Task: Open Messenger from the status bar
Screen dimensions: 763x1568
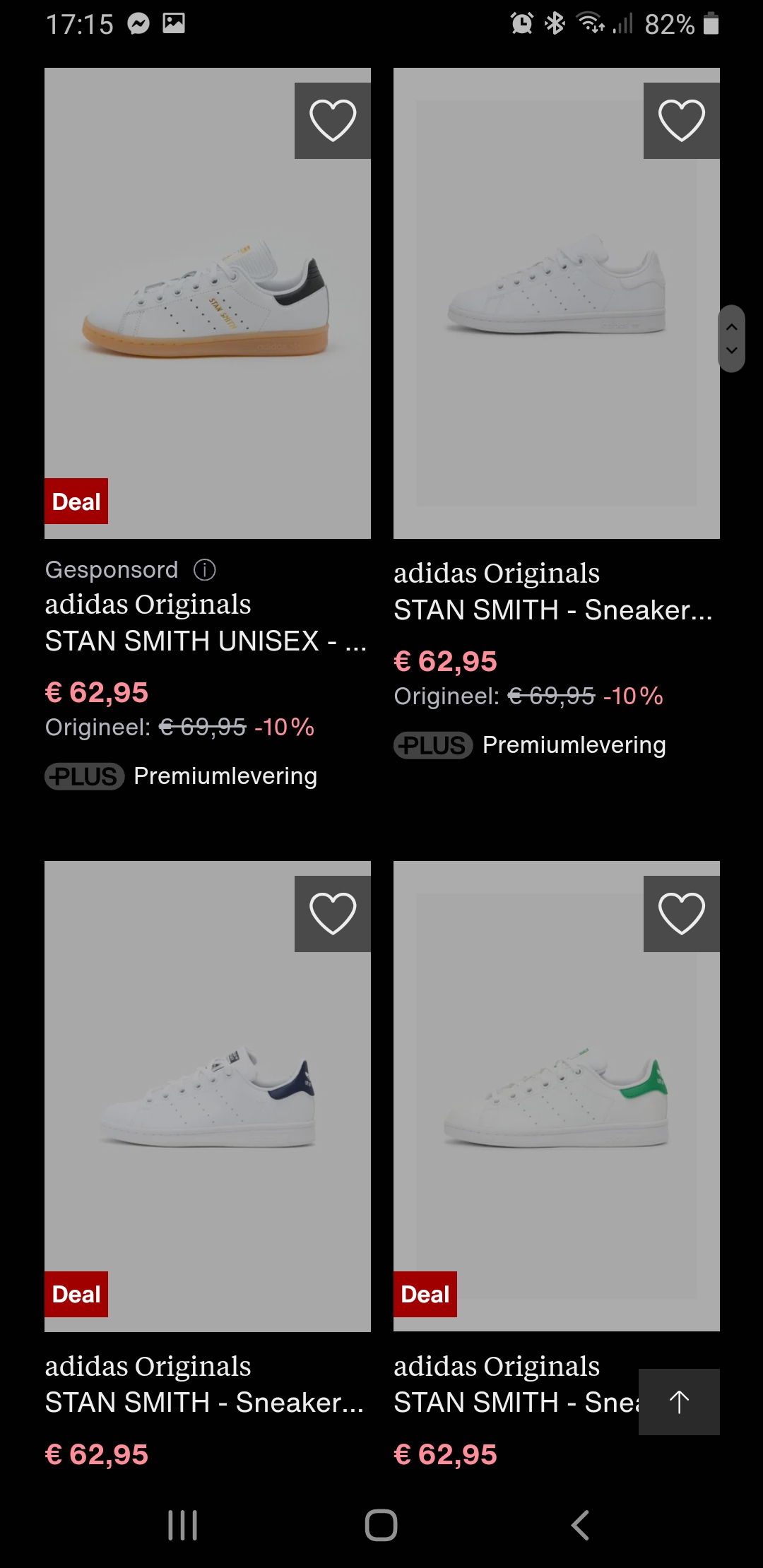Action: [x=138, y=23]
